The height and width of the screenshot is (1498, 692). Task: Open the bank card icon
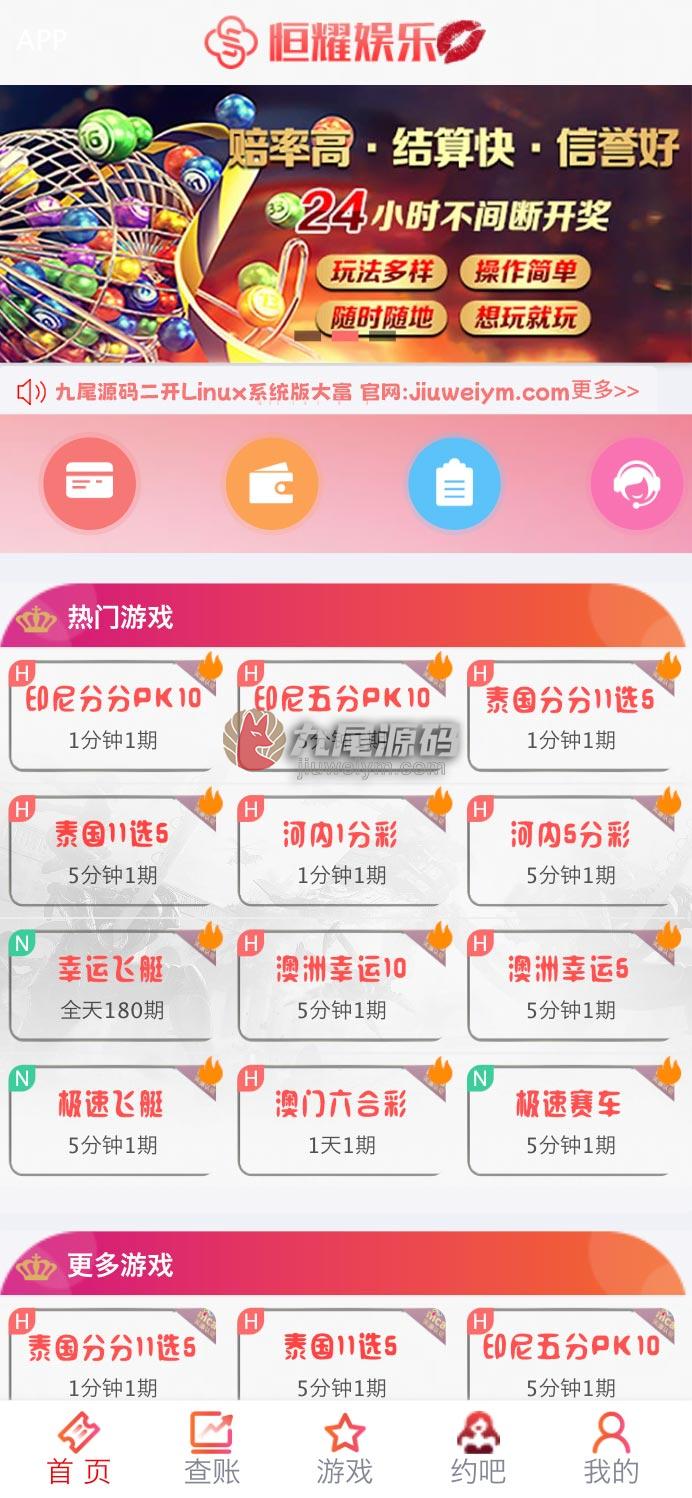89,484
